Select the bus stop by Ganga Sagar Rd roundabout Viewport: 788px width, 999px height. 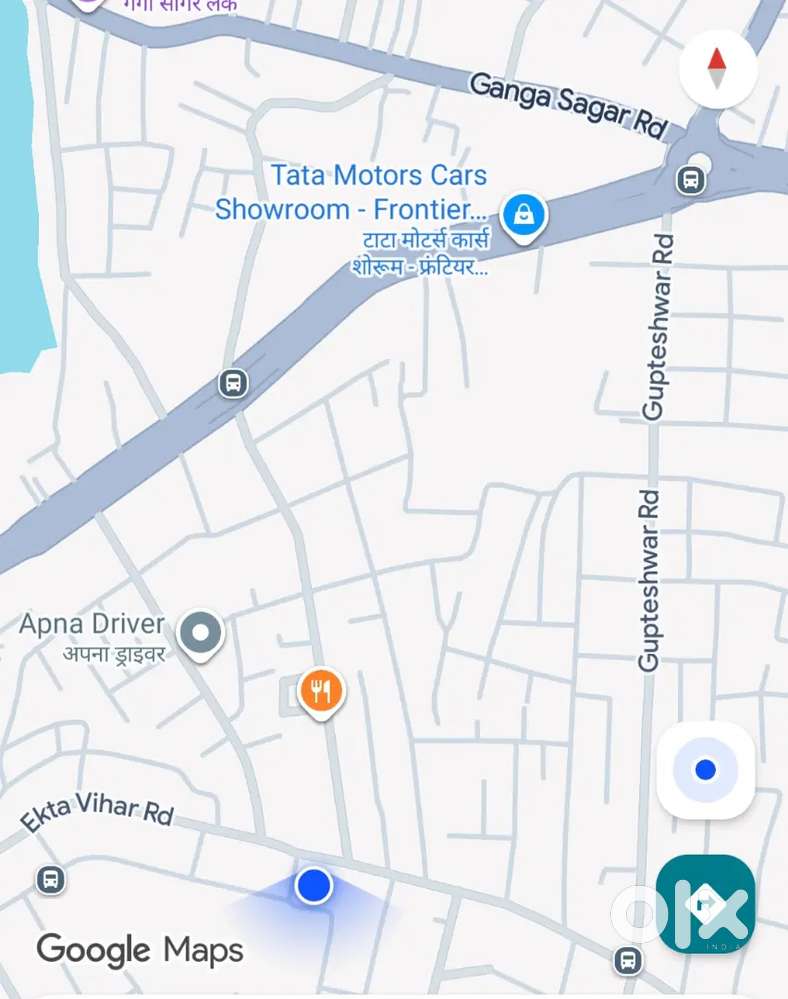[x=690, y=180]
